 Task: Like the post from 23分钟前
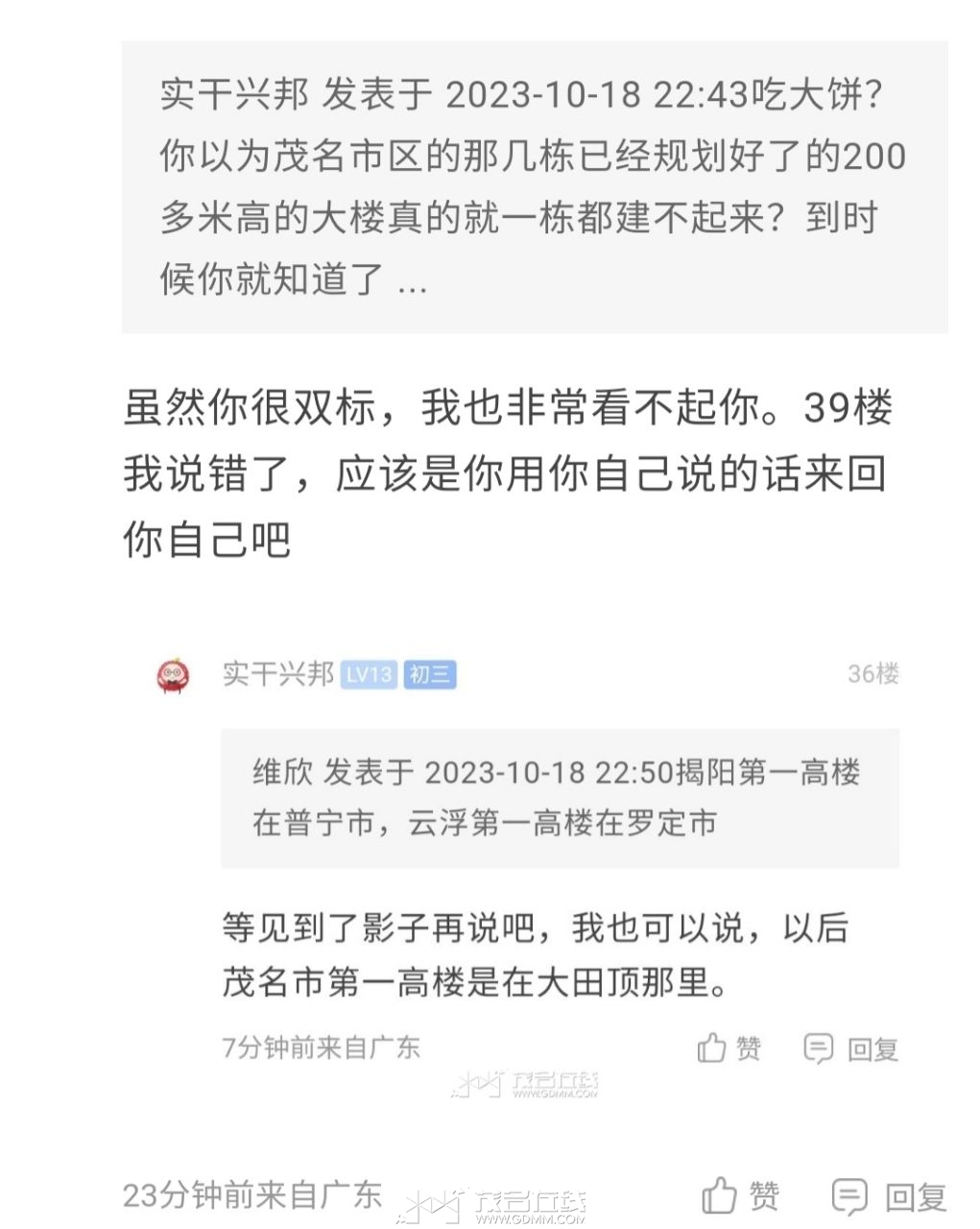point(739,1196)
